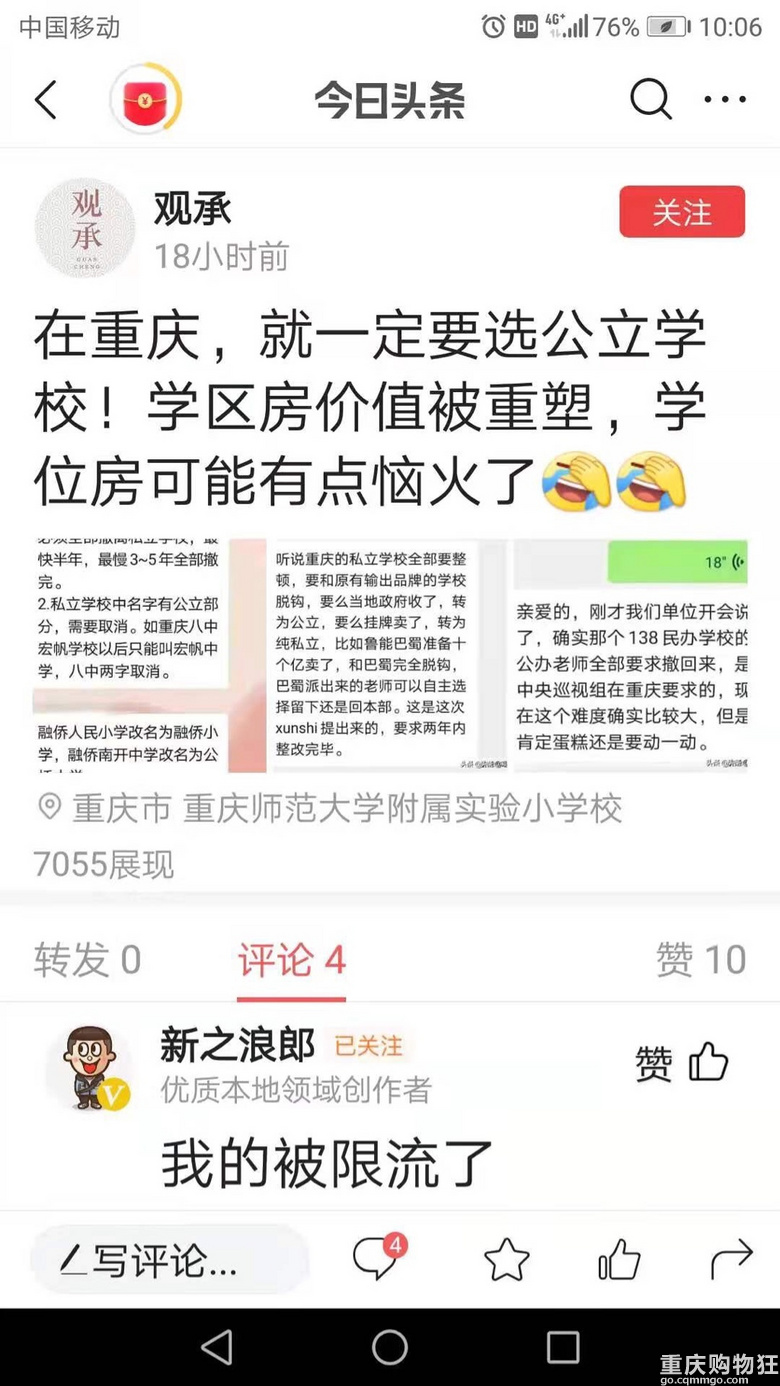
Task: Open the 重庆师范大学附属实验小学校 location tag
Action: [345, 808]
